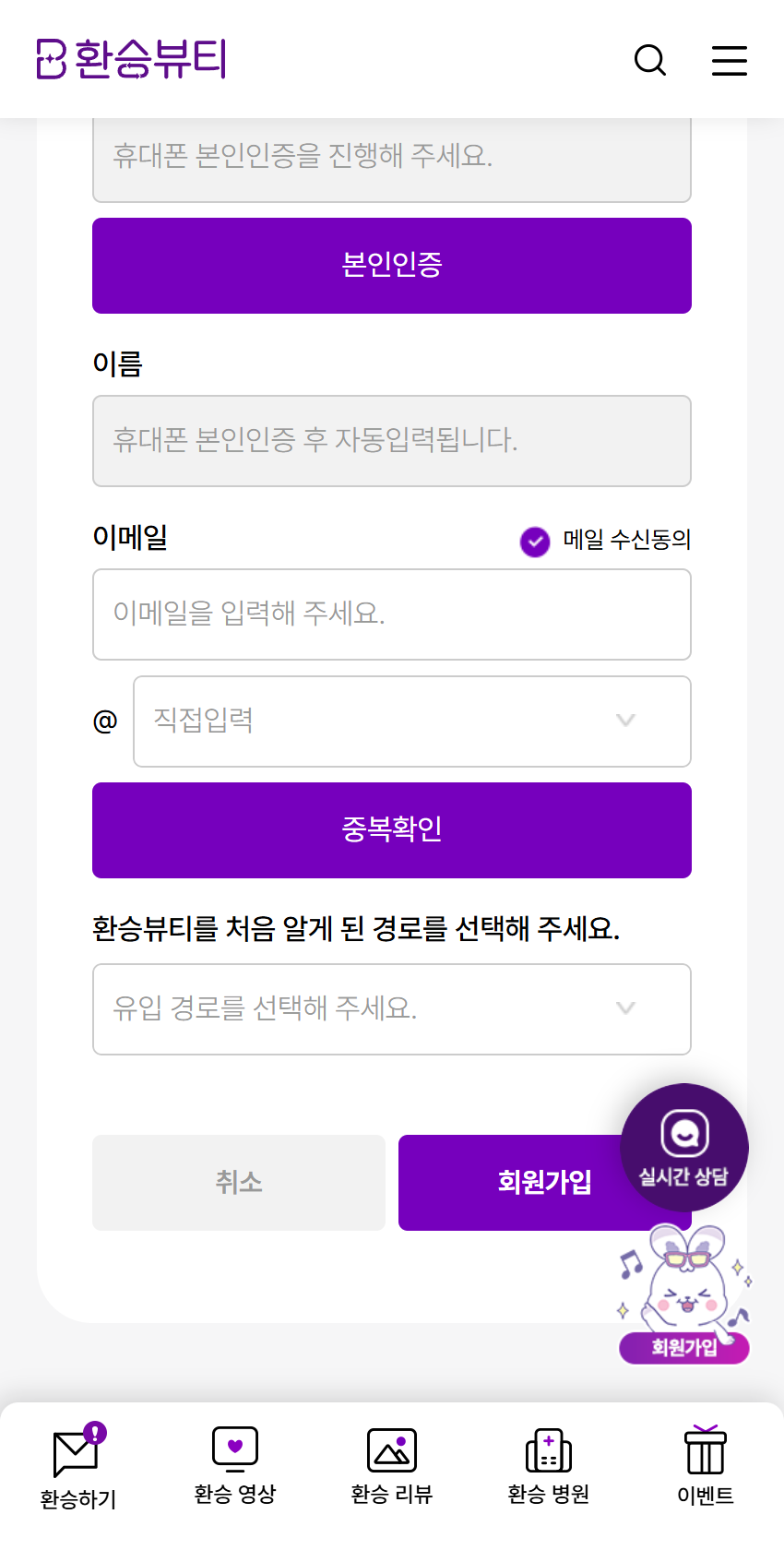
Task: Cancel signup with the 취소 button
Action: pos(239,1183)
